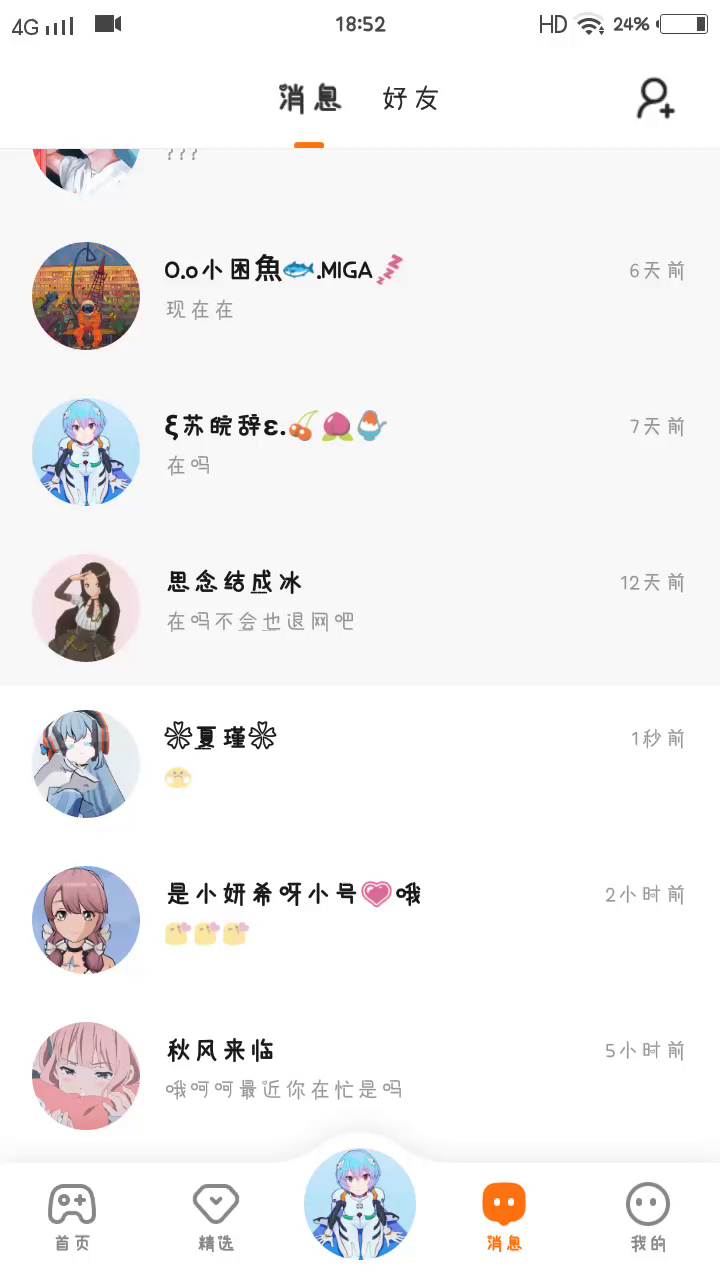Image resolution: width=720 pixels, height=1280 pixels.
Task: Open the 我的 profile tab
Action: [x=648, y=1216]
